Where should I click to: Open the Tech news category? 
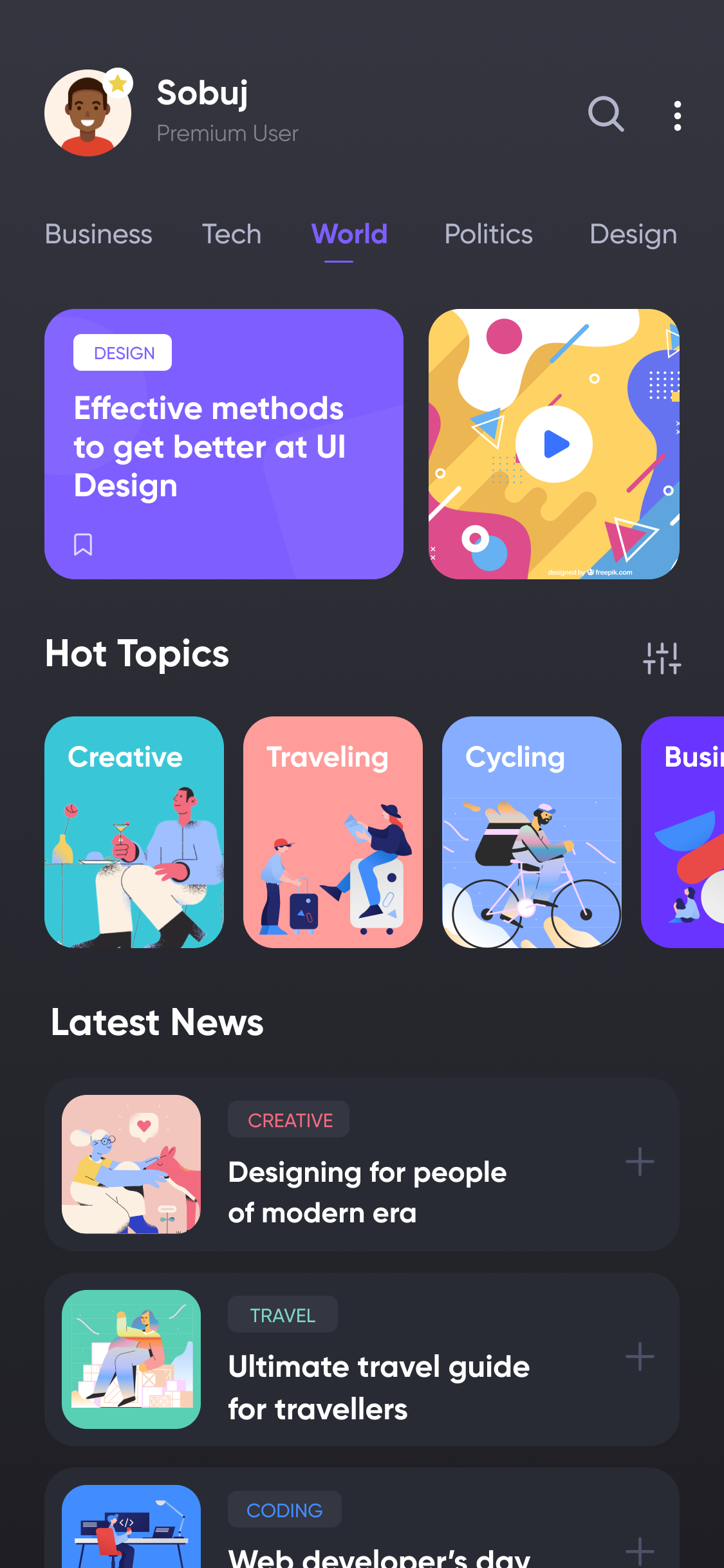[x=232, y=234]
